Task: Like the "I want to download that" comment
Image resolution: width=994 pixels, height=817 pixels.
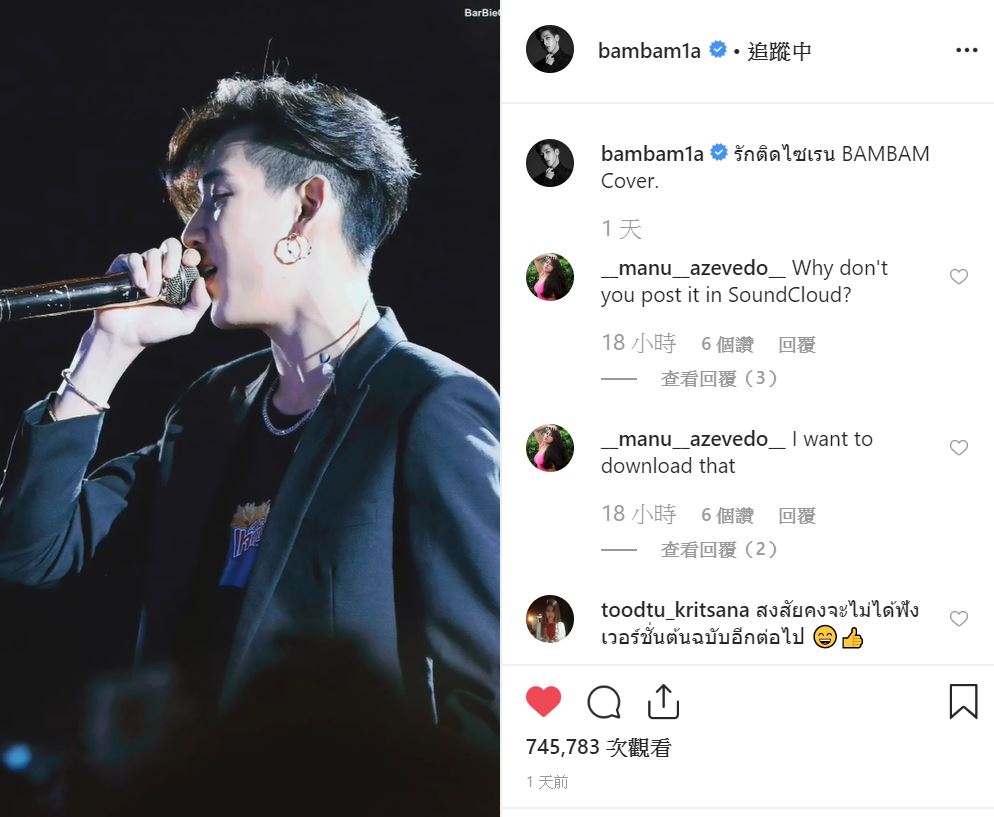Action: pyautogui.click(x=958, y=448)
